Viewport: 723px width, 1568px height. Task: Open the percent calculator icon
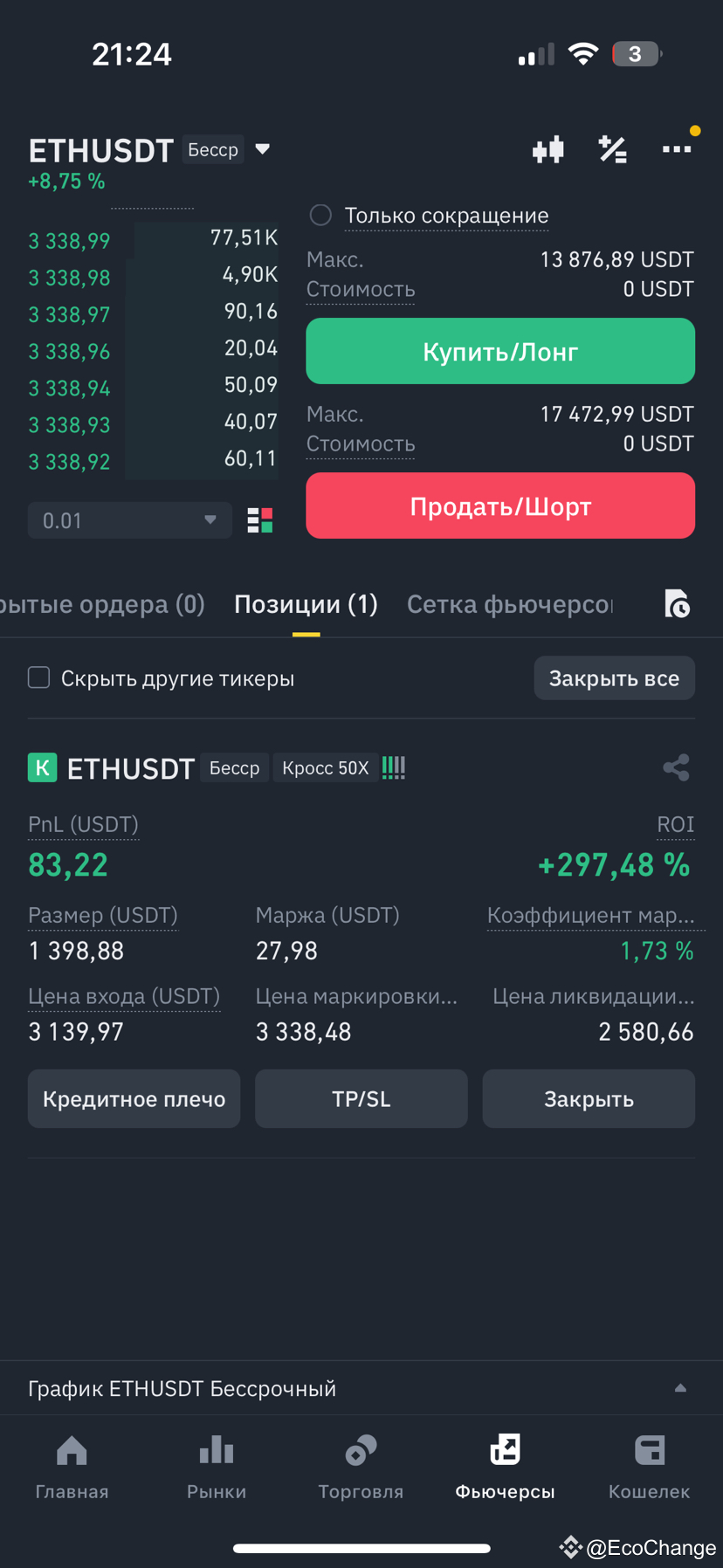click(x=612, y=150)
